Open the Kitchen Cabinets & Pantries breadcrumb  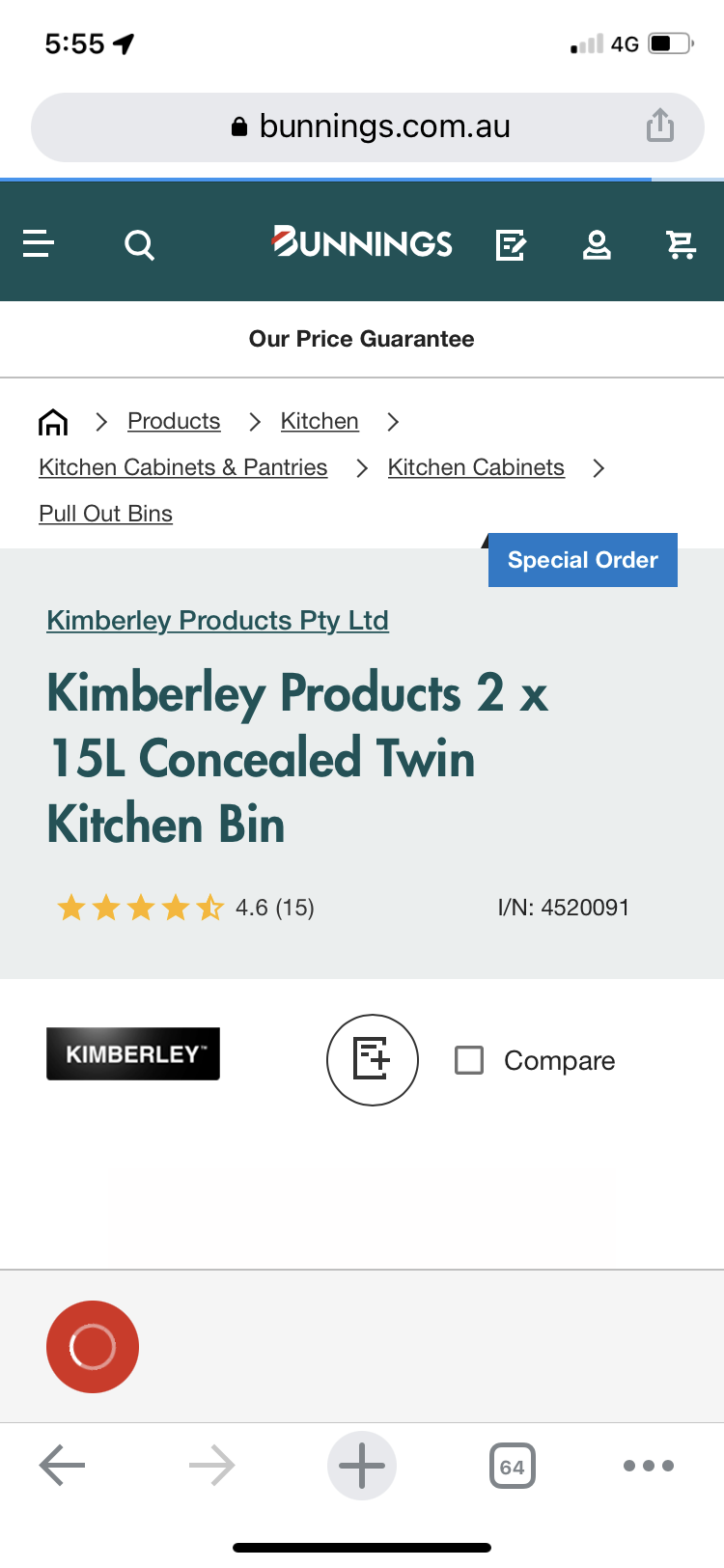click(x=182, y=466)
